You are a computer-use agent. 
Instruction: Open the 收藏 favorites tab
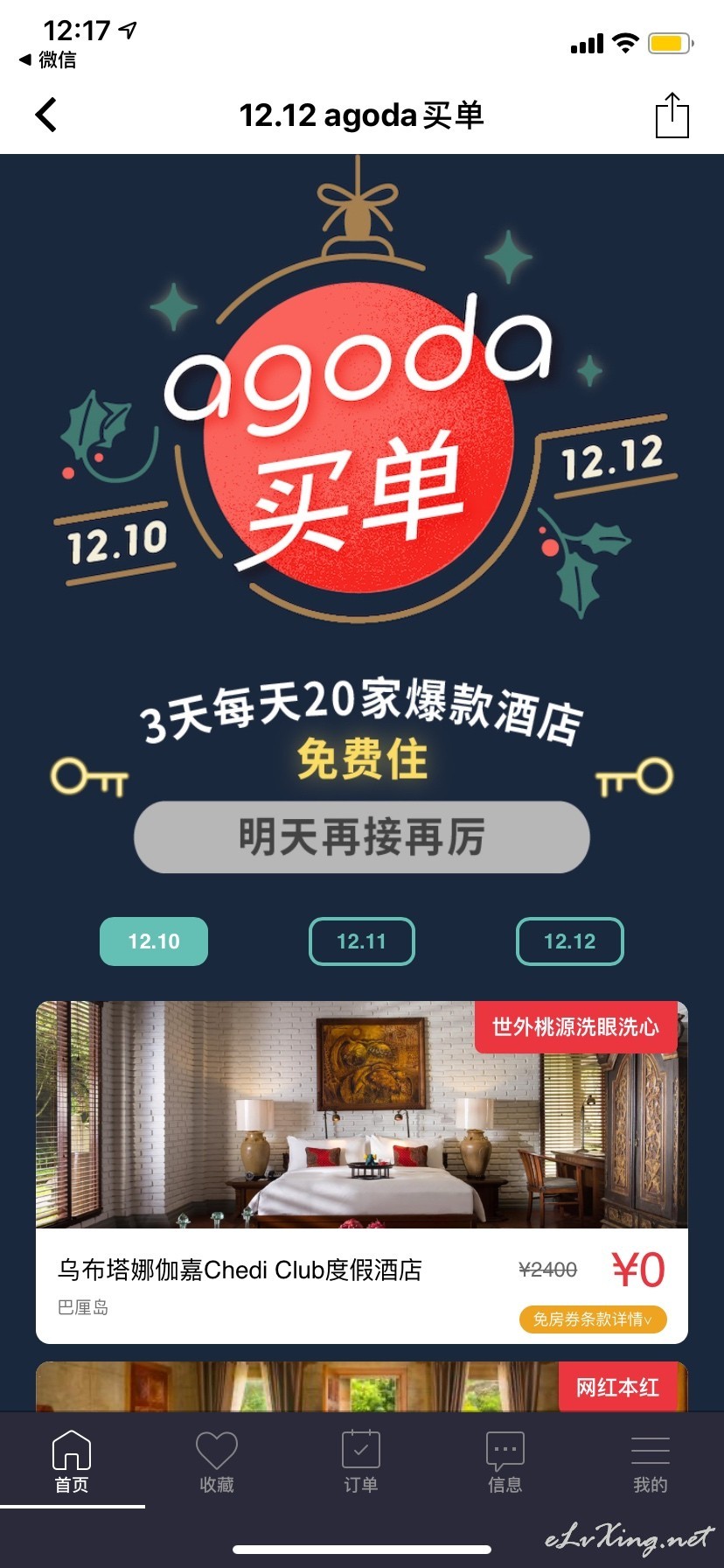(217, 1462)
